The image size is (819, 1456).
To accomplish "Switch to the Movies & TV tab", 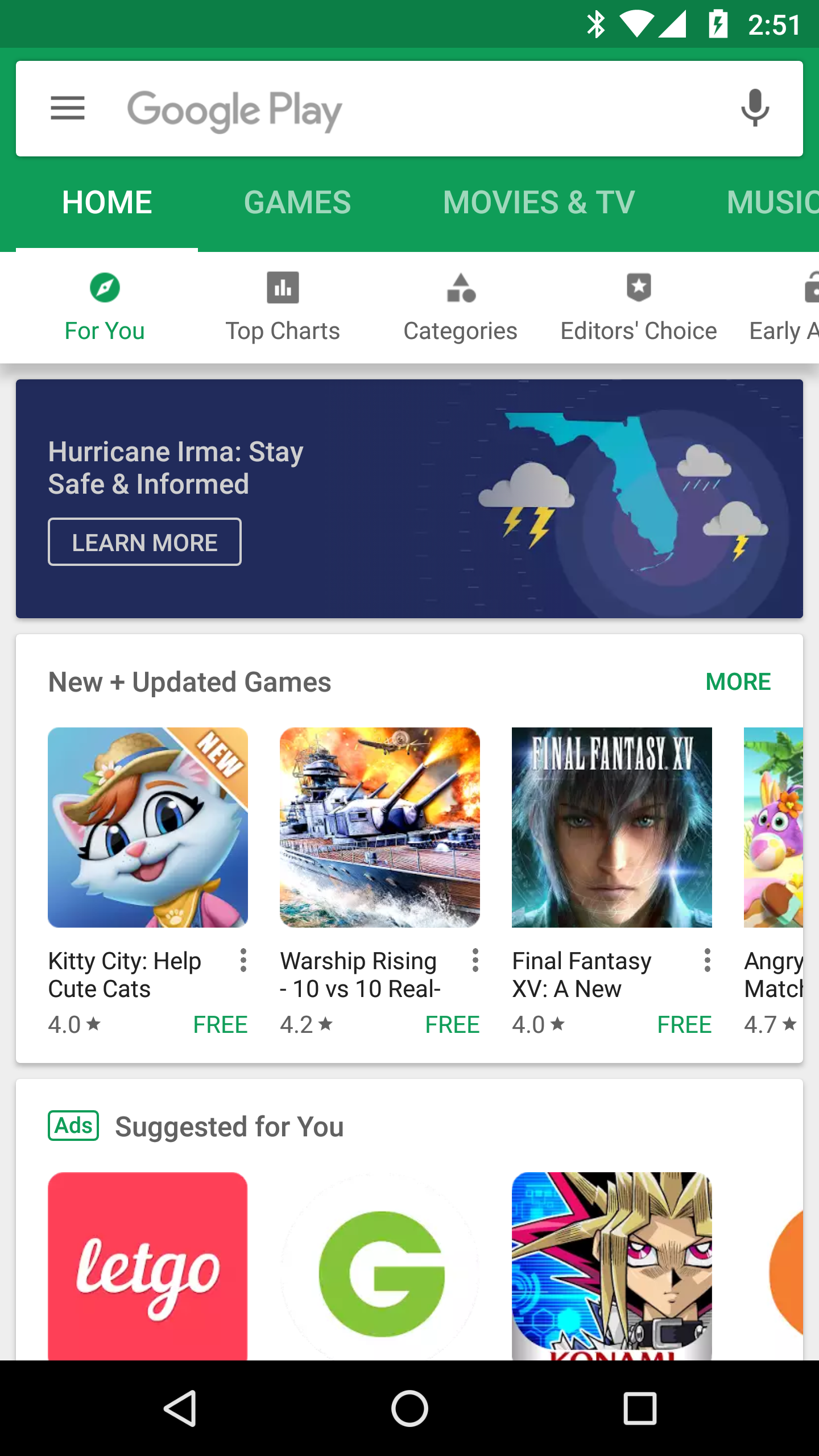I will pos(539,202).
